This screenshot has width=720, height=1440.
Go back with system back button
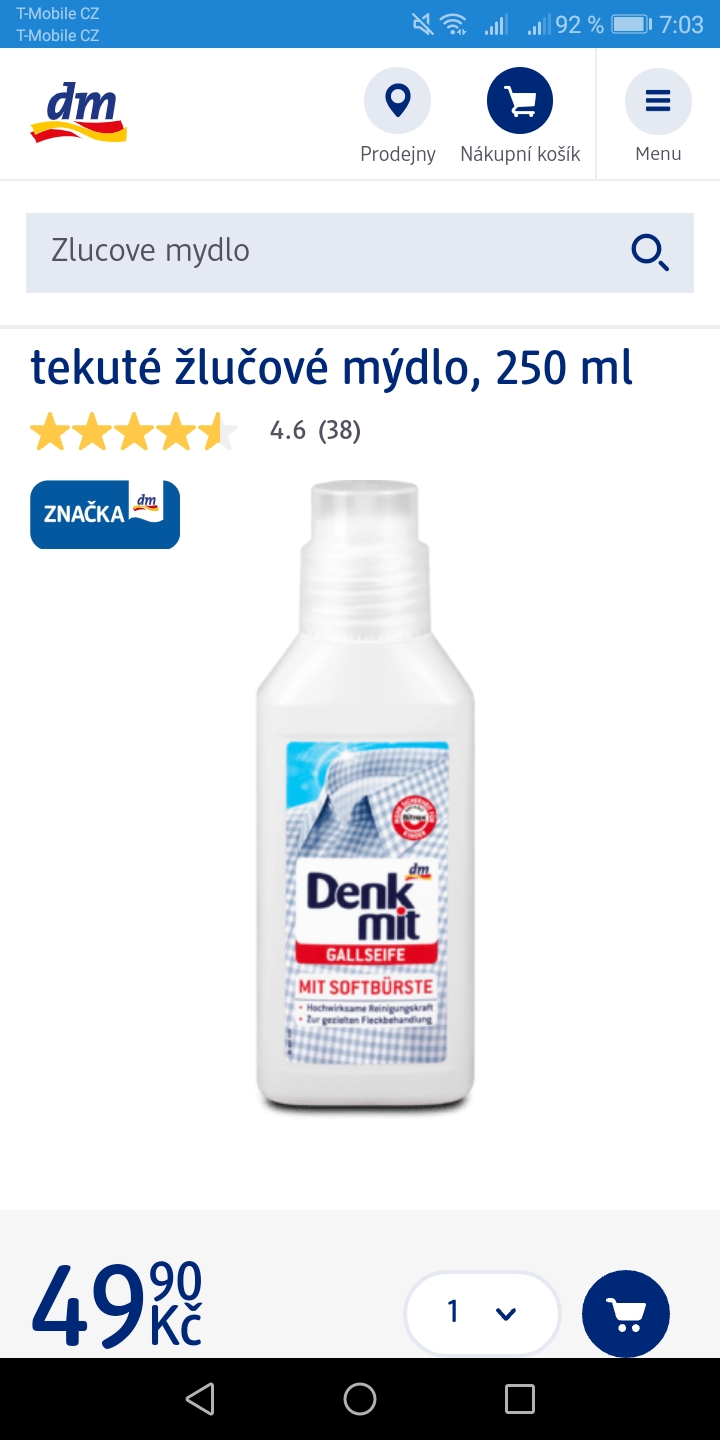point(200,1399)
